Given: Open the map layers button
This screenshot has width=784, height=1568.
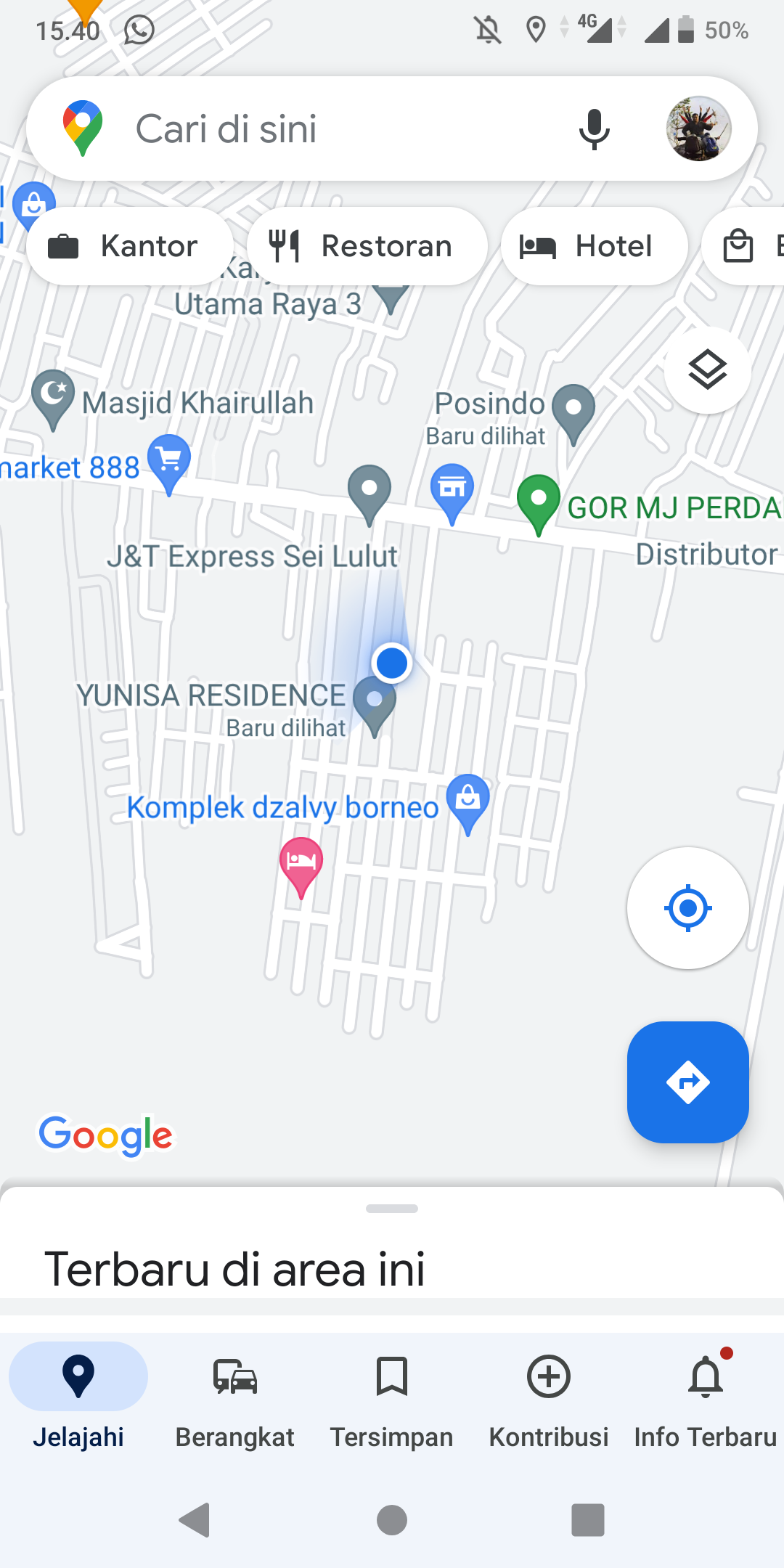Looking at the screenshot, I should point(707,370).
